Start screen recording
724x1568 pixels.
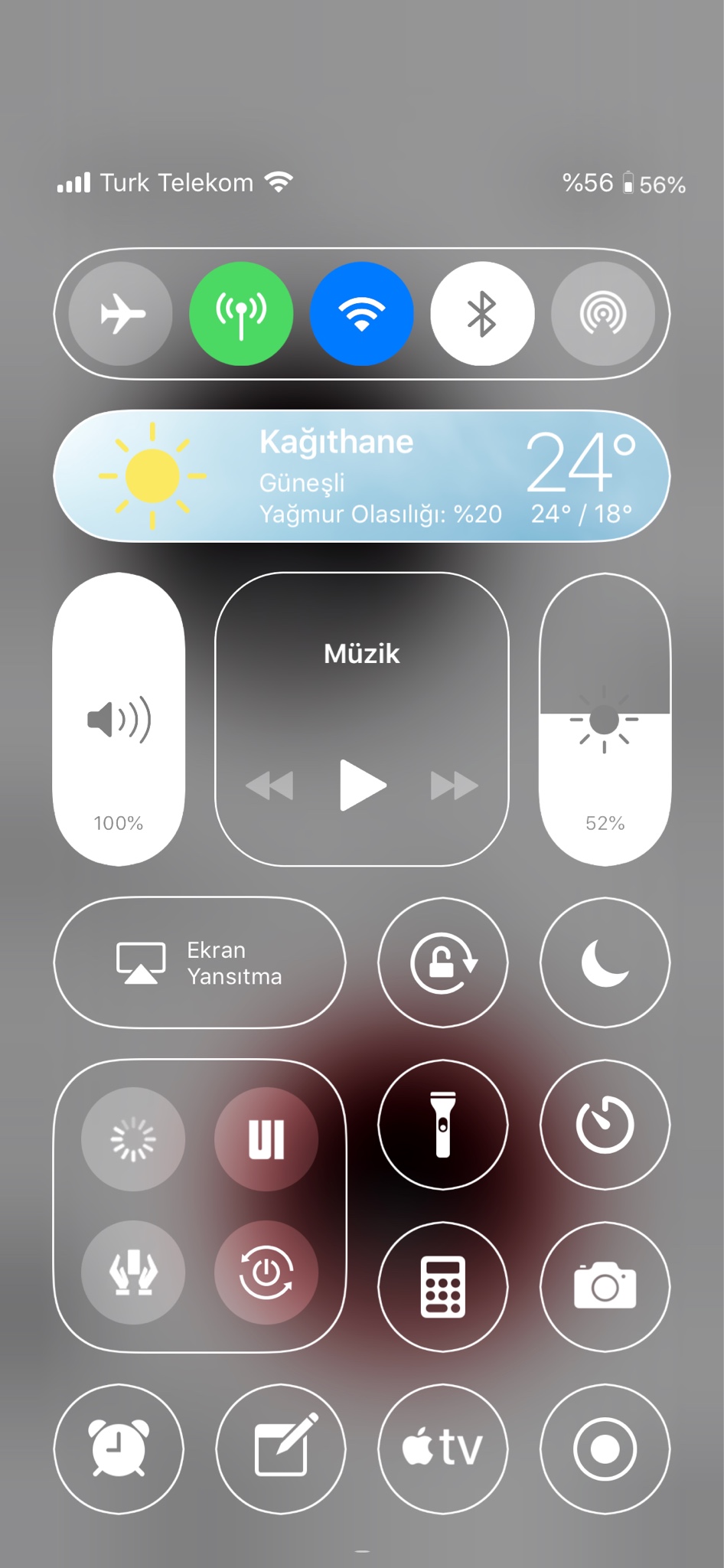(x=605, y=1448)
